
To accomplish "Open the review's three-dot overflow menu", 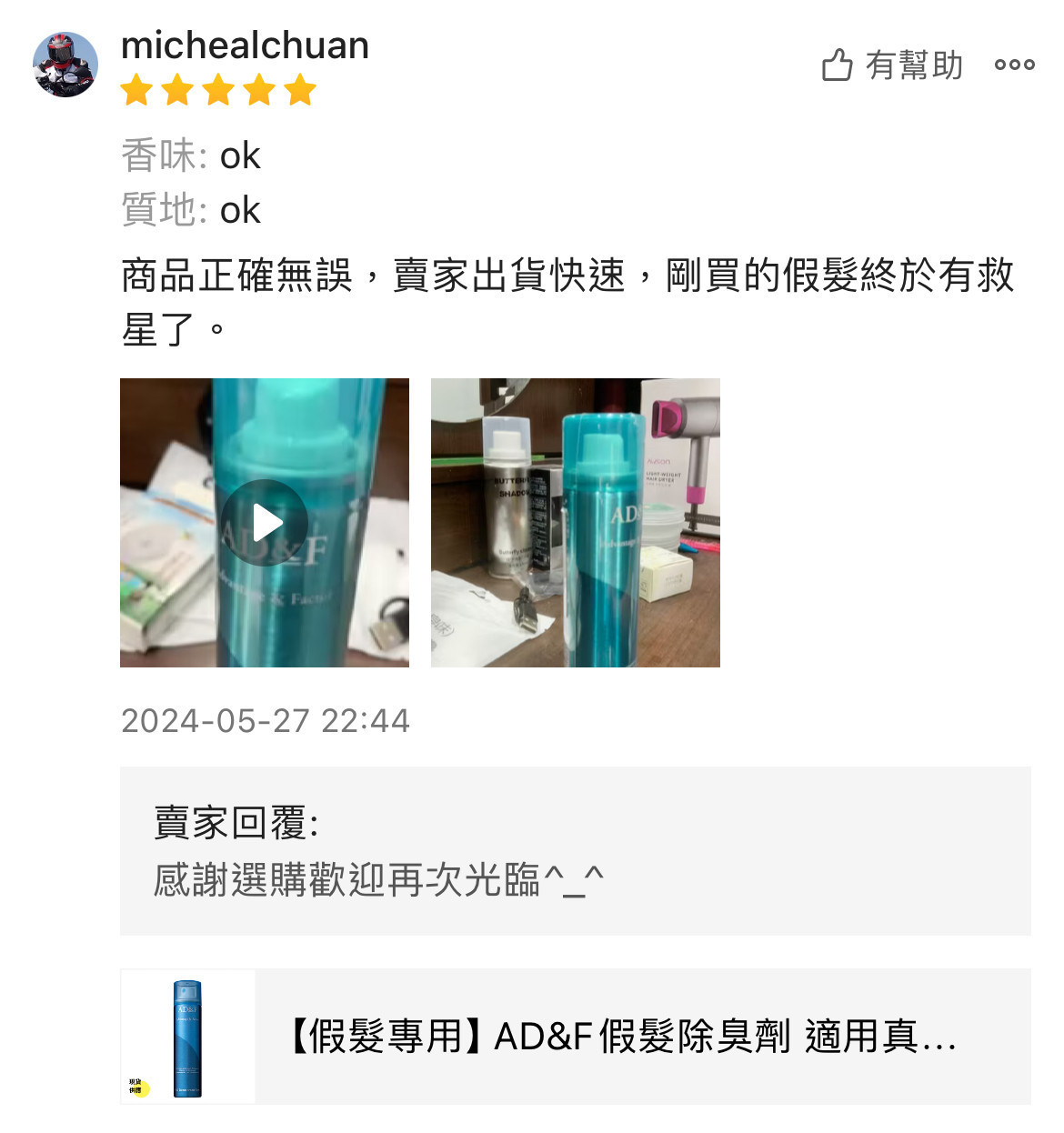I will [x=1014, y=65].
